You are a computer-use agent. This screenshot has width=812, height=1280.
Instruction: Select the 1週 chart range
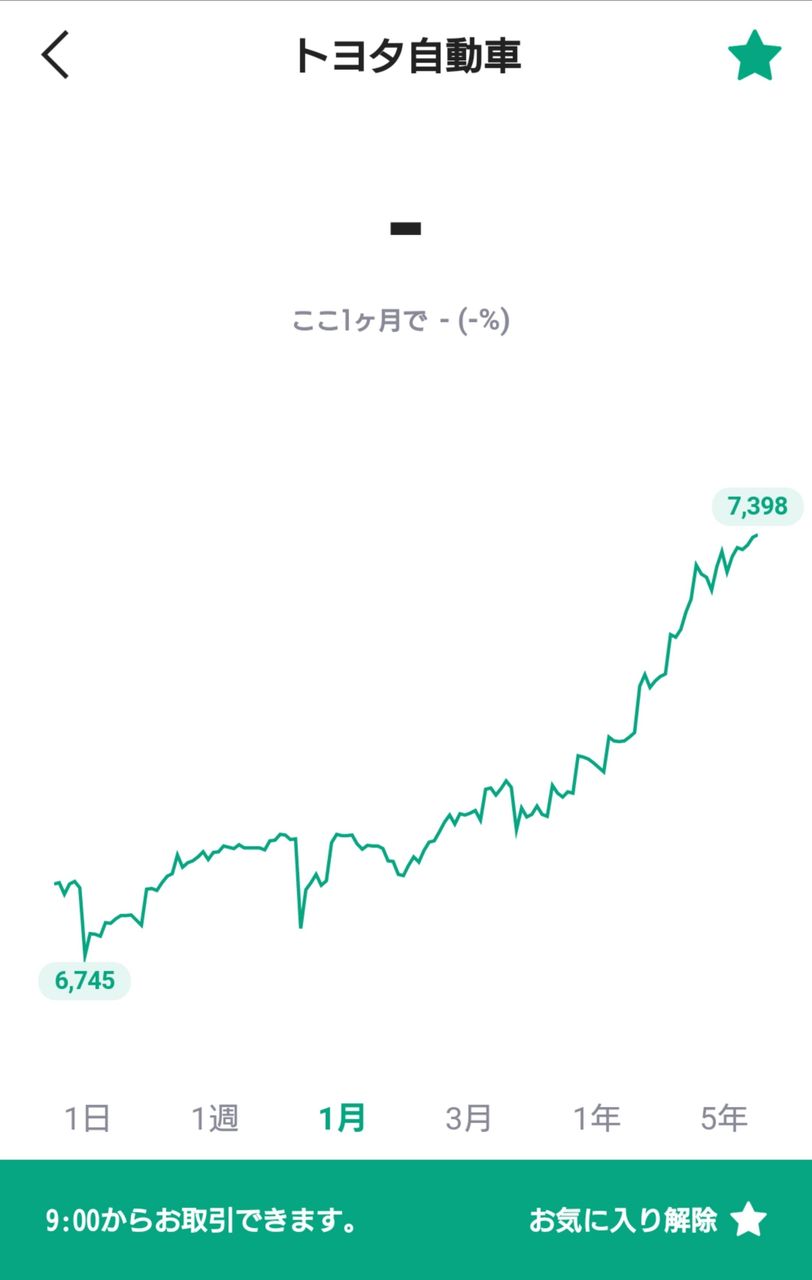[215, 1118]
